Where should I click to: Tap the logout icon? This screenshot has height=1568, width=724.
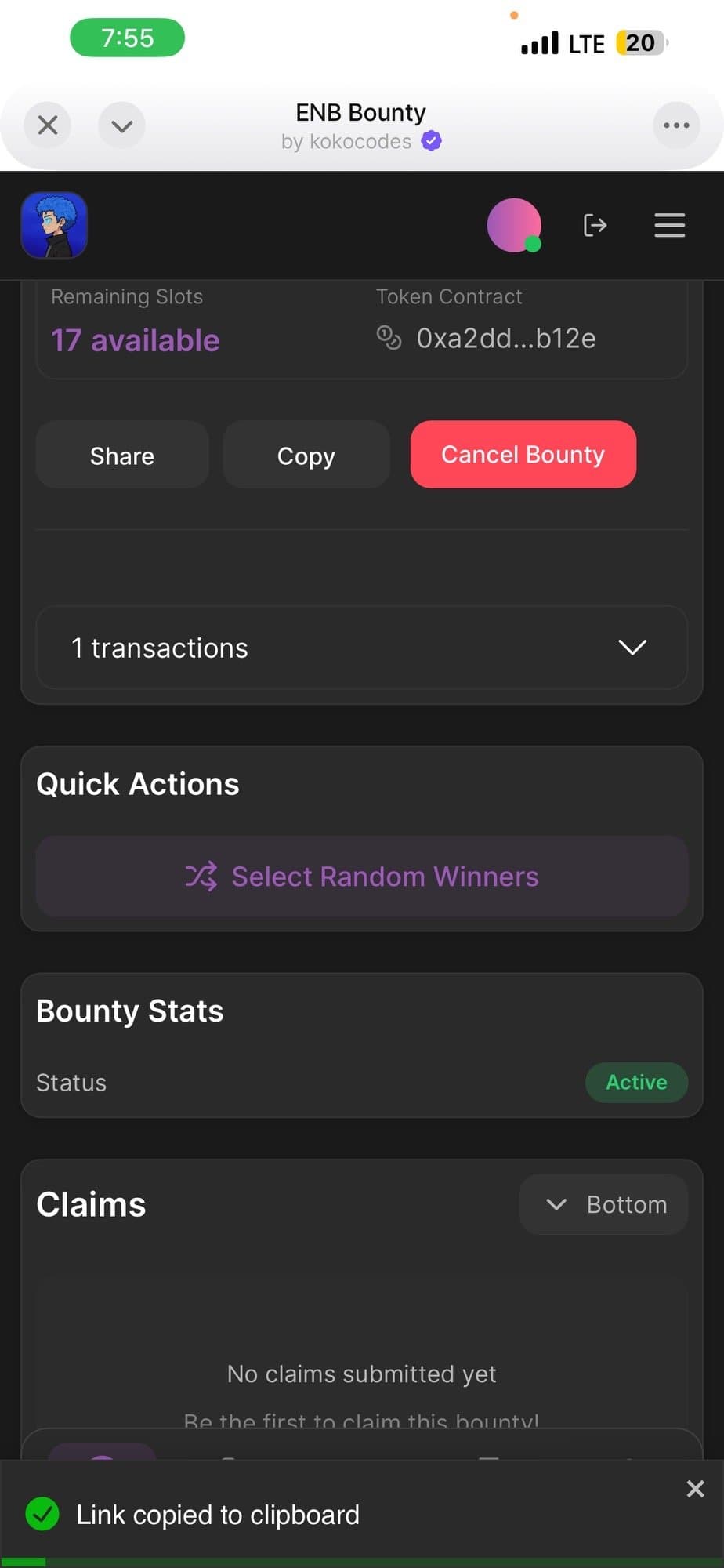coord(595,226)
